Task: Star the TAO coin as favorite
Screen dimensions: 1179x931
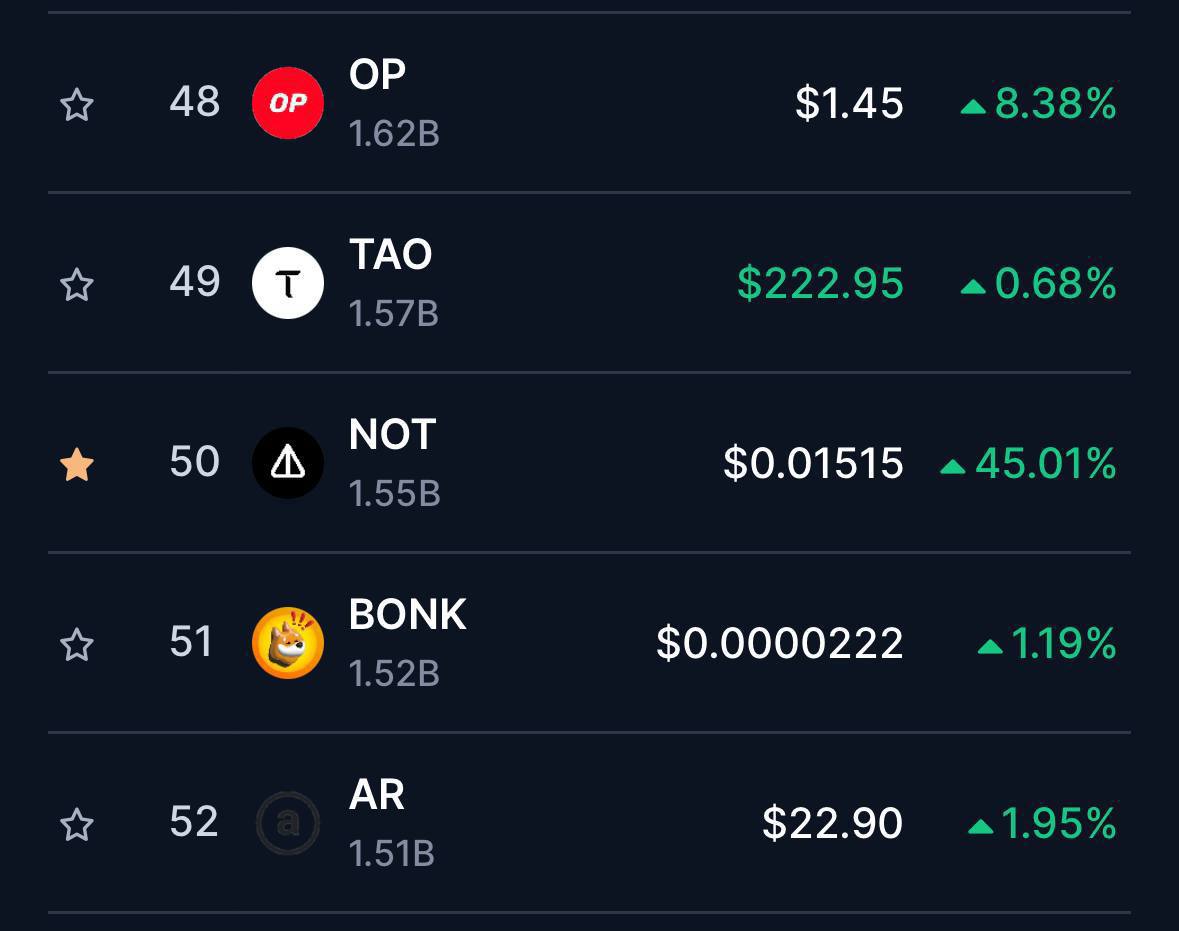Action: pyautogui.click(x=77, y=285)
